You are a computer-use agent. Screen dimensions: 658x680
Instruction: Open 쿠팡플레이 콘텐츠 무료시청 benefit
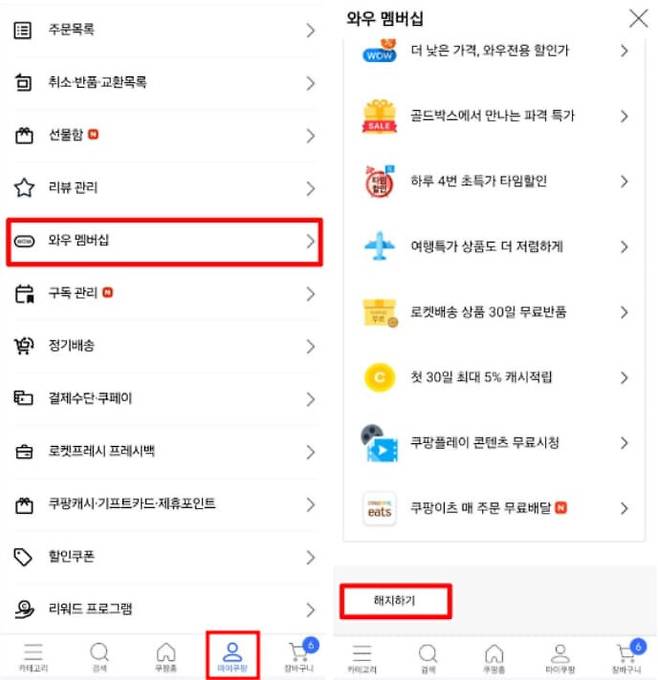click(x=494, y=442)
